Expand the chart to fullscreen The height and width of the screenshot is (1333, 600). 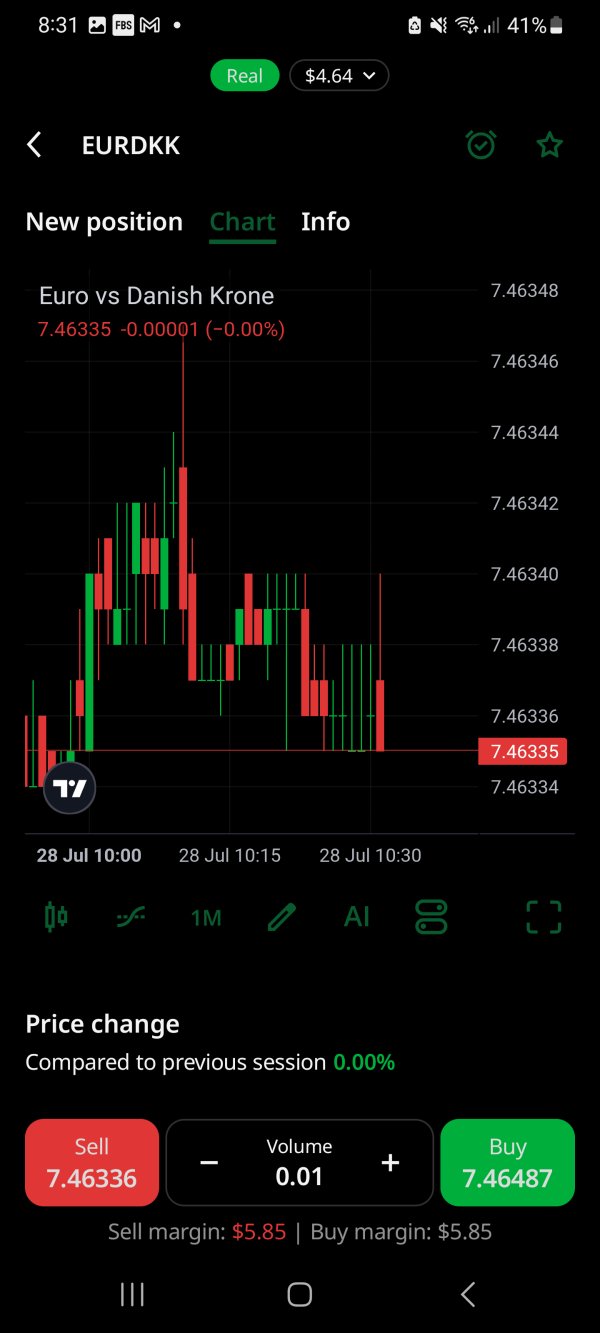pos(544,916)
